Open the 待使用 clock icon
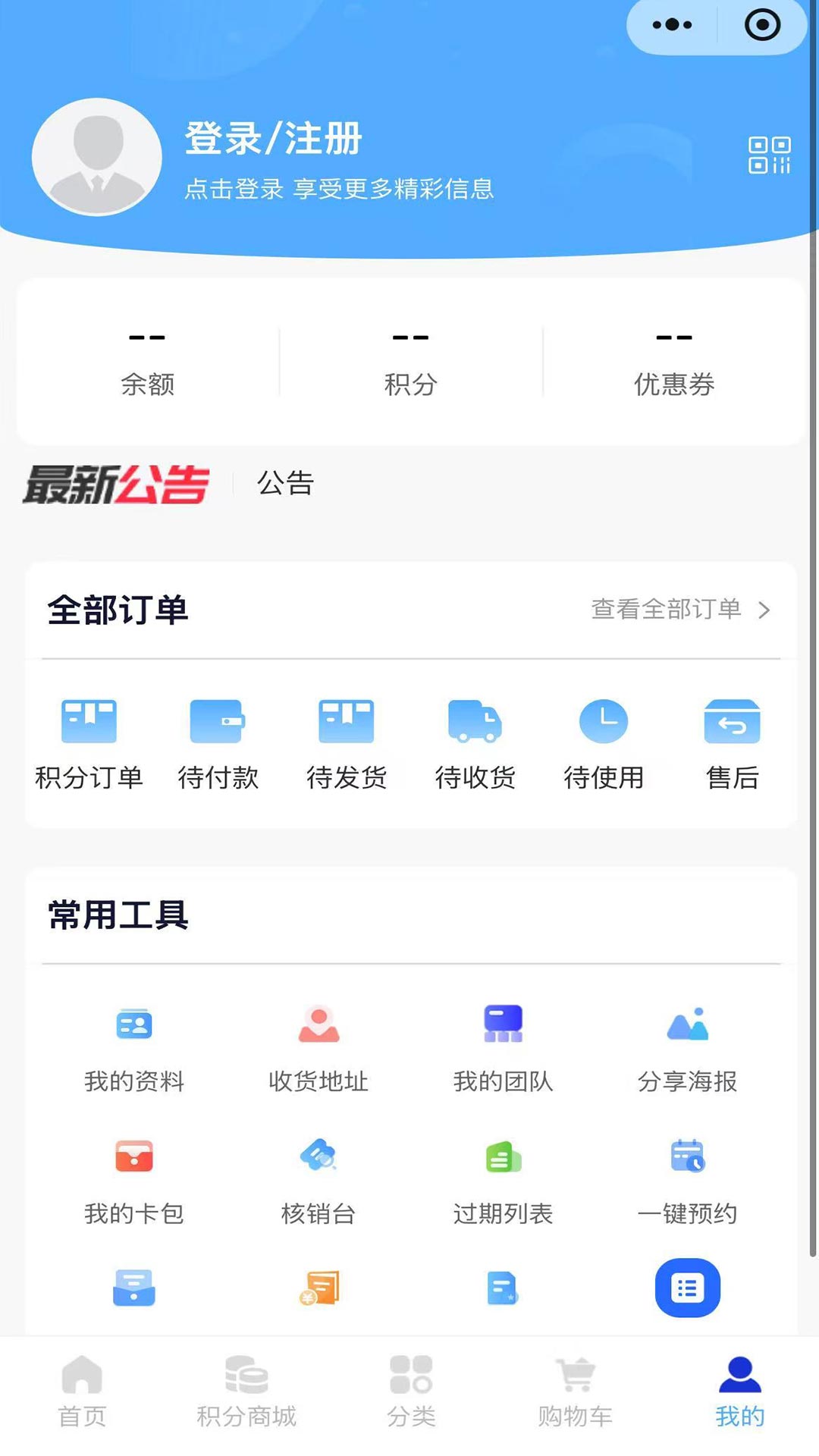 [604, 722]
